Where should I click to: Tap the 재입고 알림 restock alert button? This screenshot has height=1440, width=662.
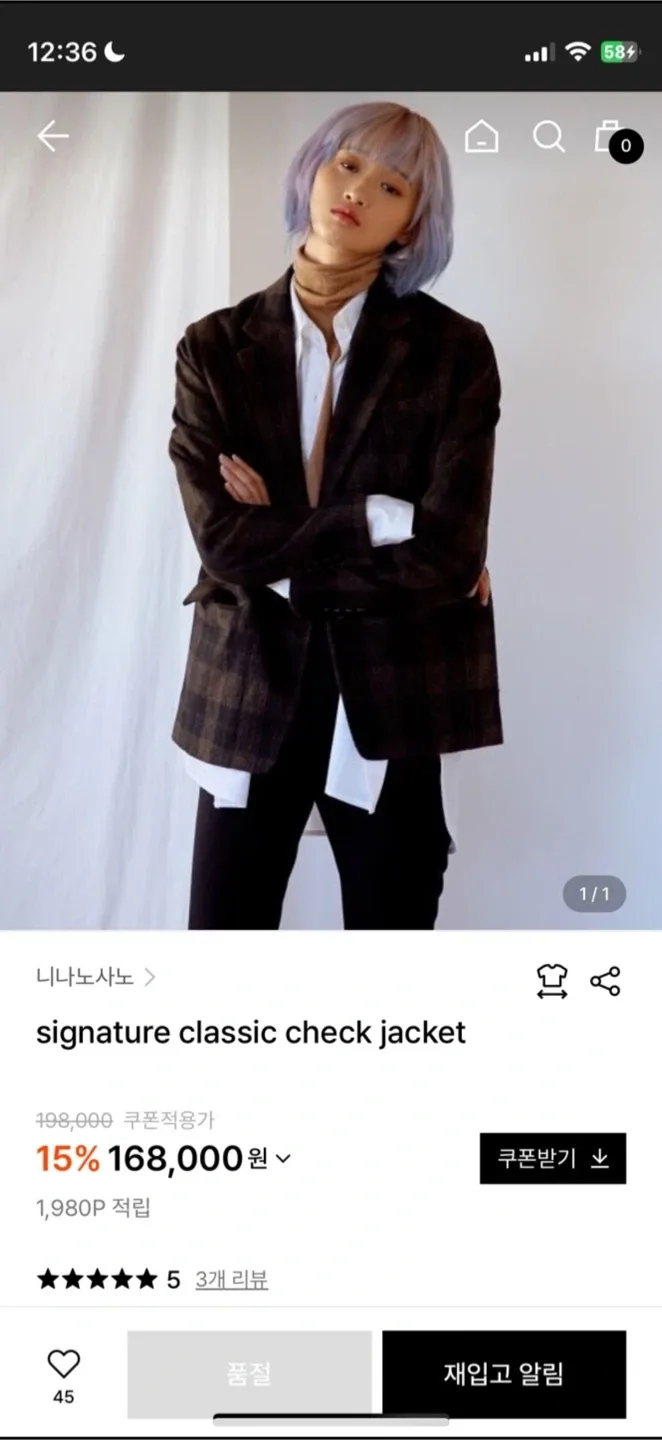point(503,1373)
